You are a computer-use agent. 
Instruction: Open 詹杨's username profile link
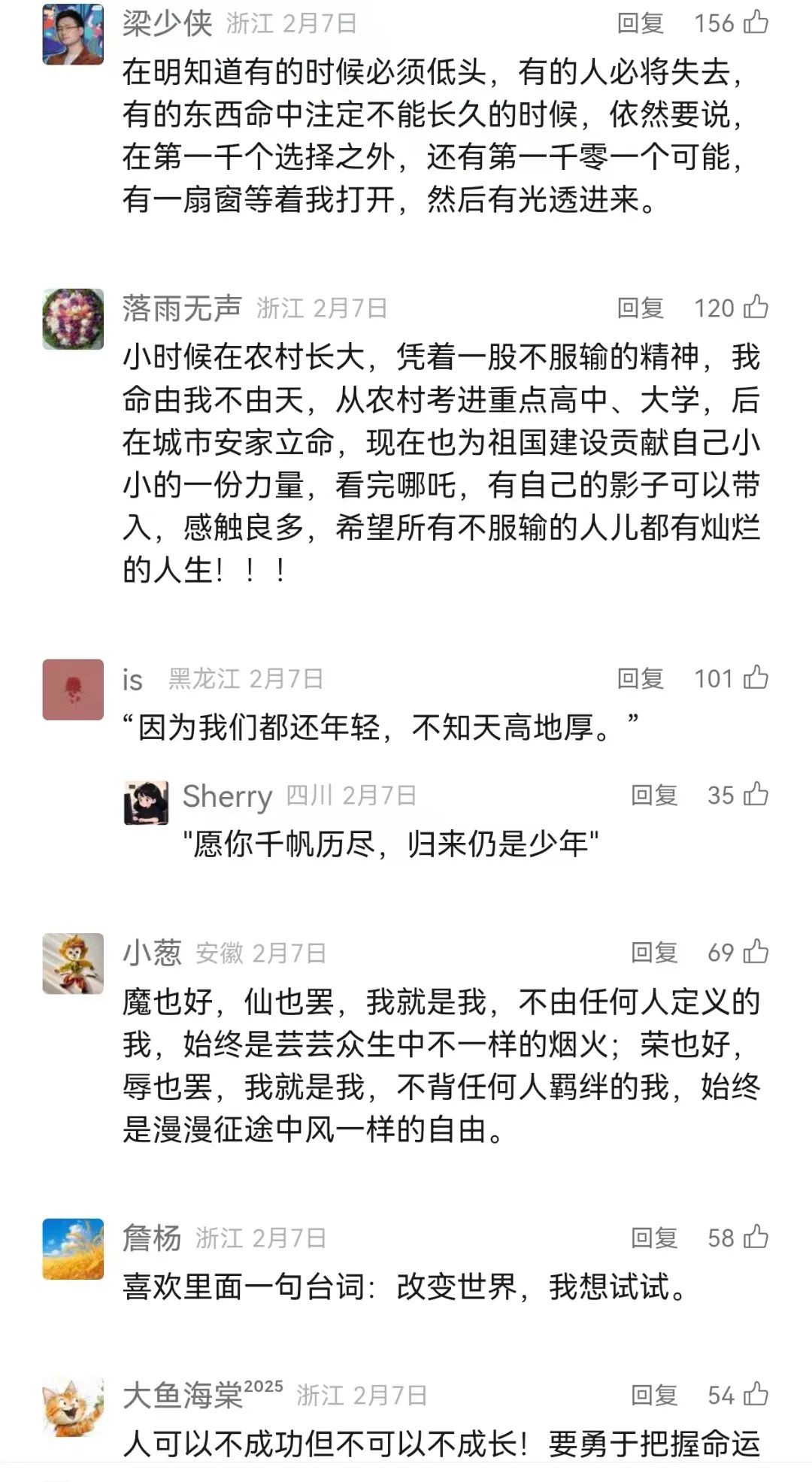149,1237
